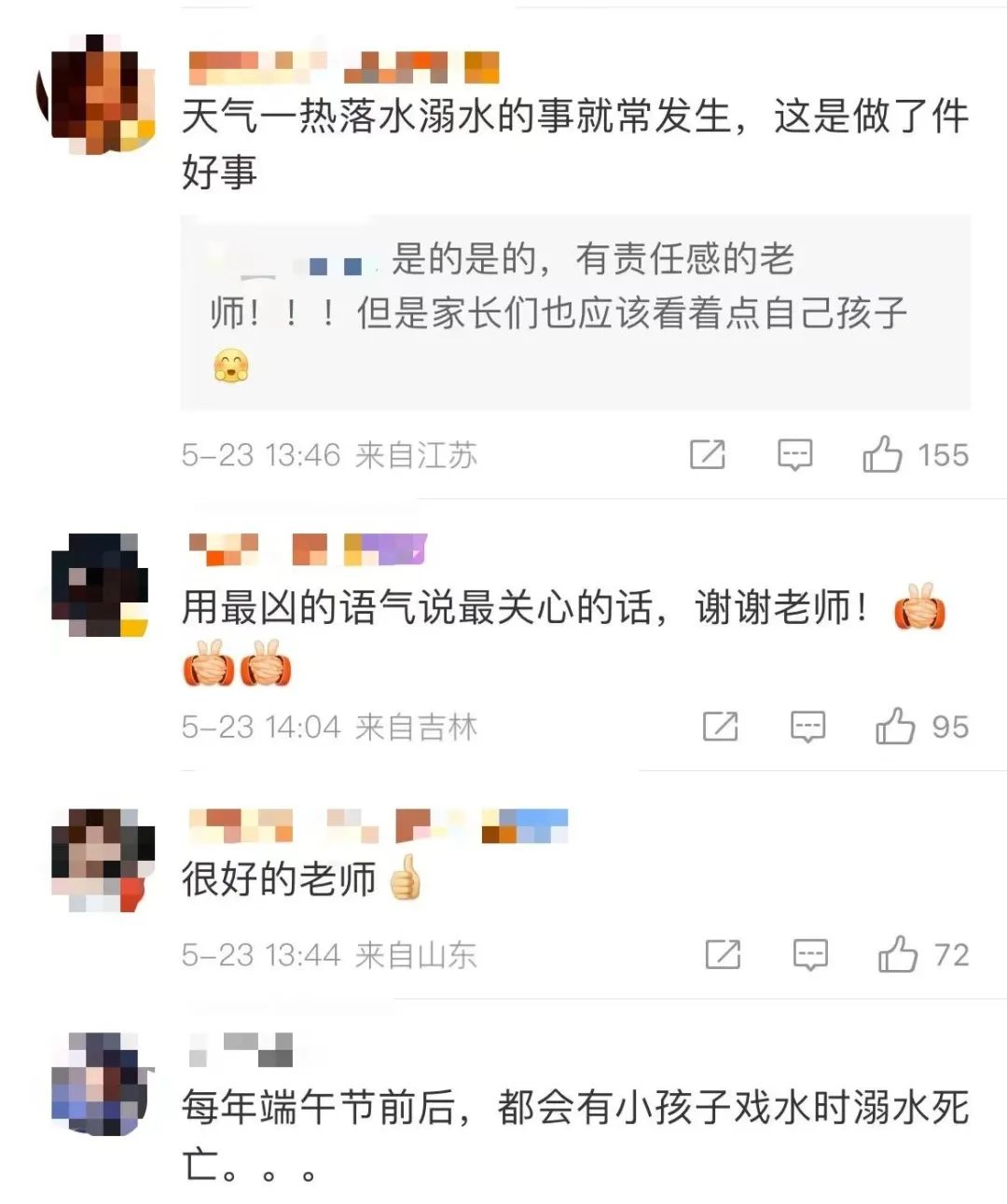Repost the comment posted at 5-23 13:46

[708, 455]
